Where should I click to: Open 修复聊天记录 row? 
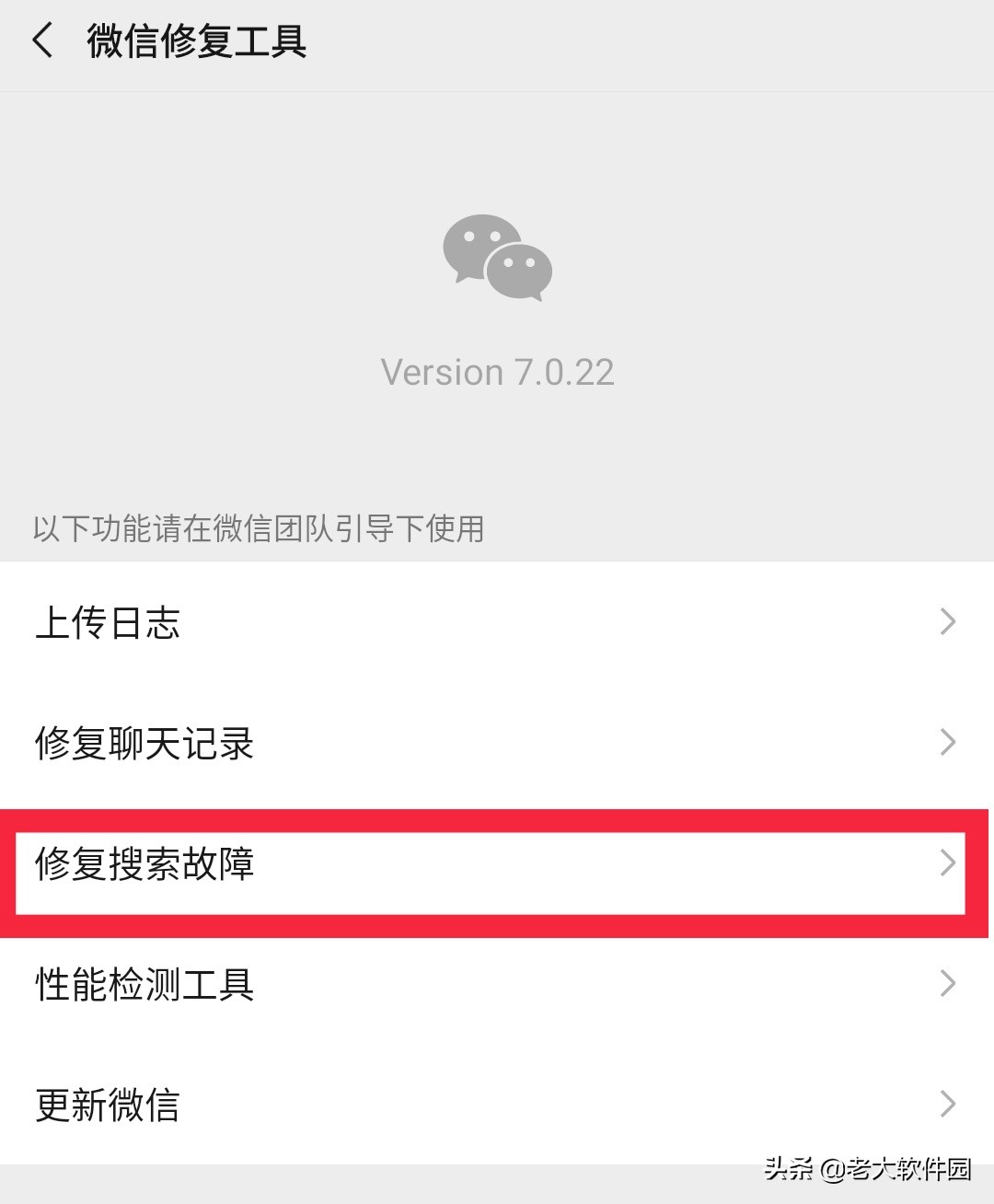coord(497,743)
